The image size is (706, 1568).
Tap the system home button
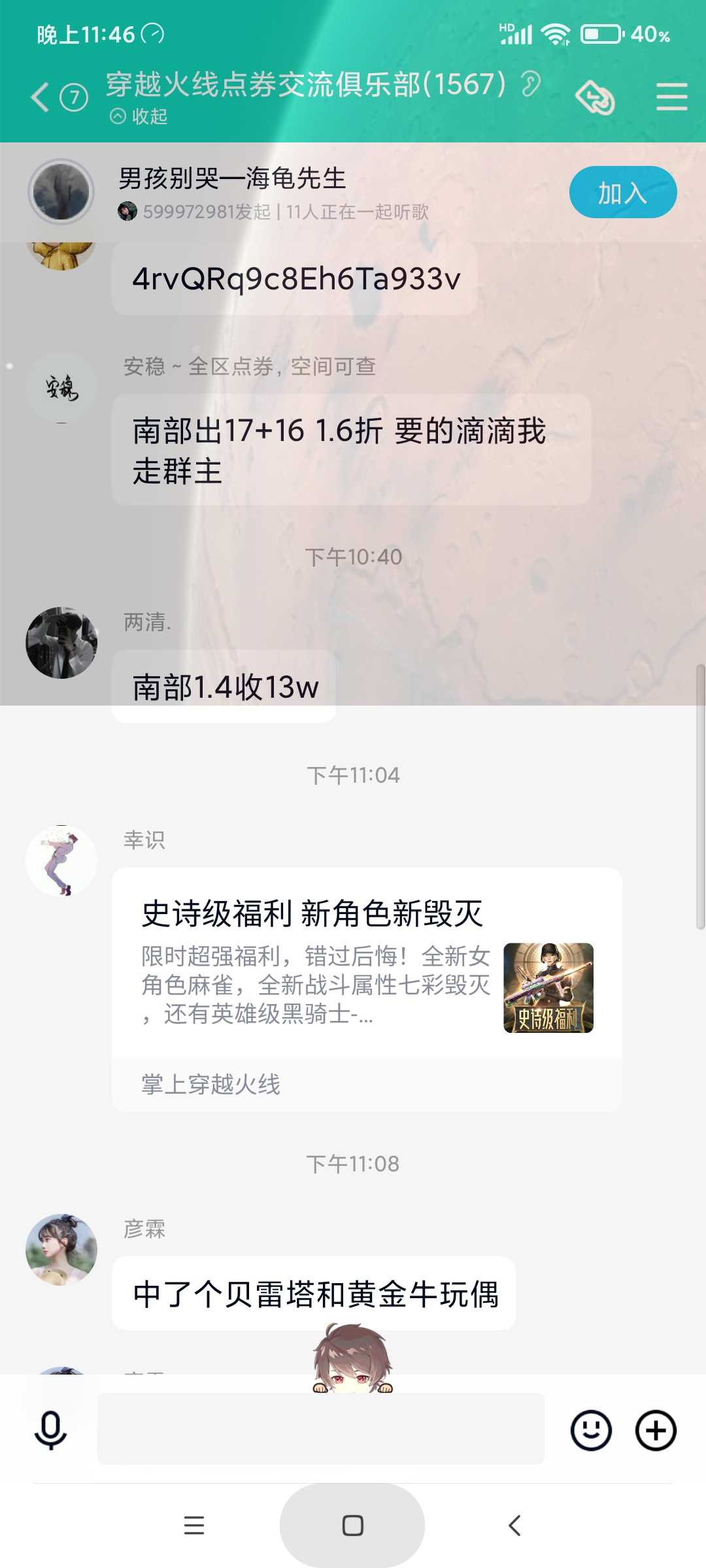pos(352,1526)
